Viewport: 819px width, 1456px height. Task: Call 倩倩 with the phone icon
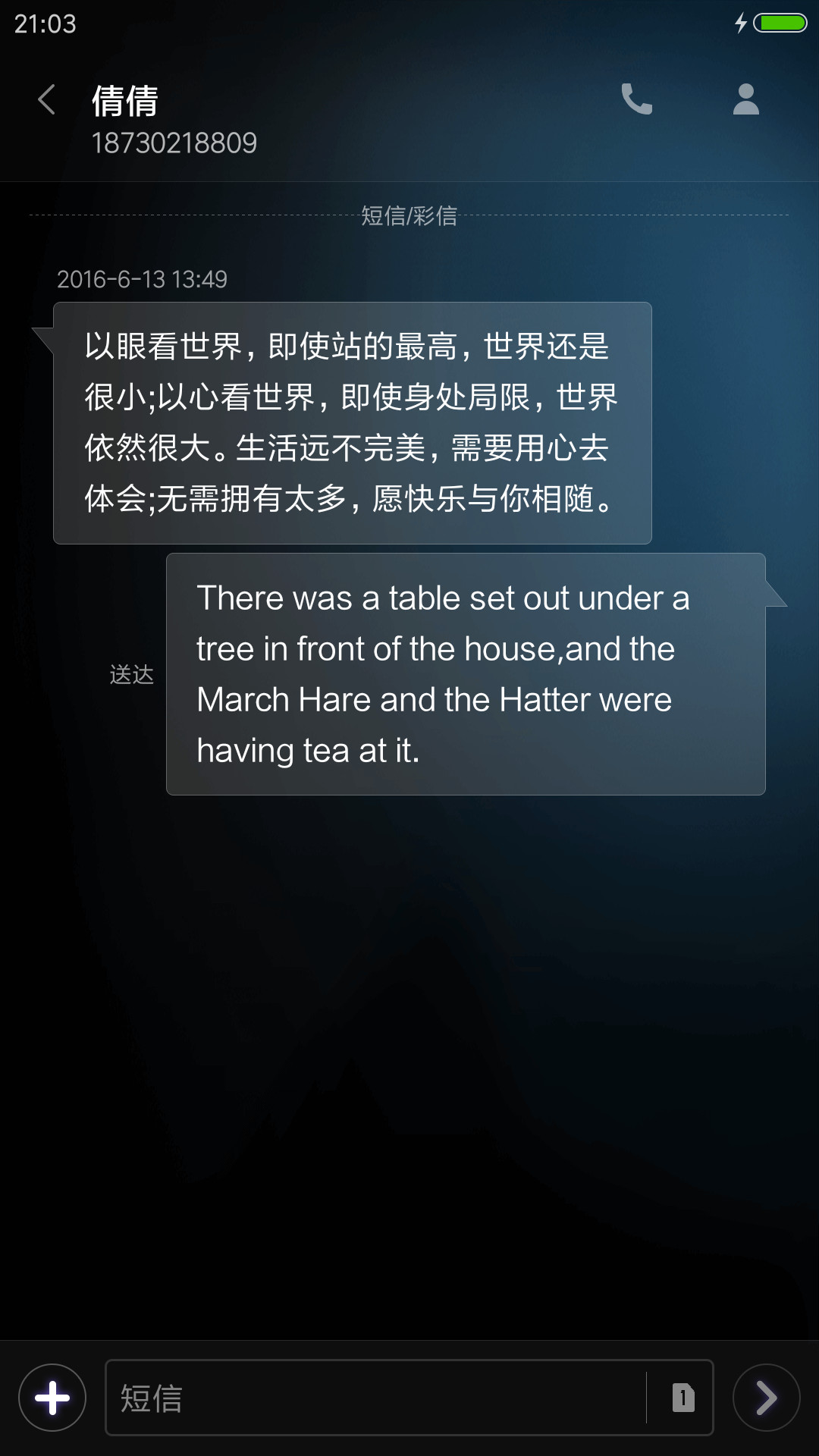636,99
